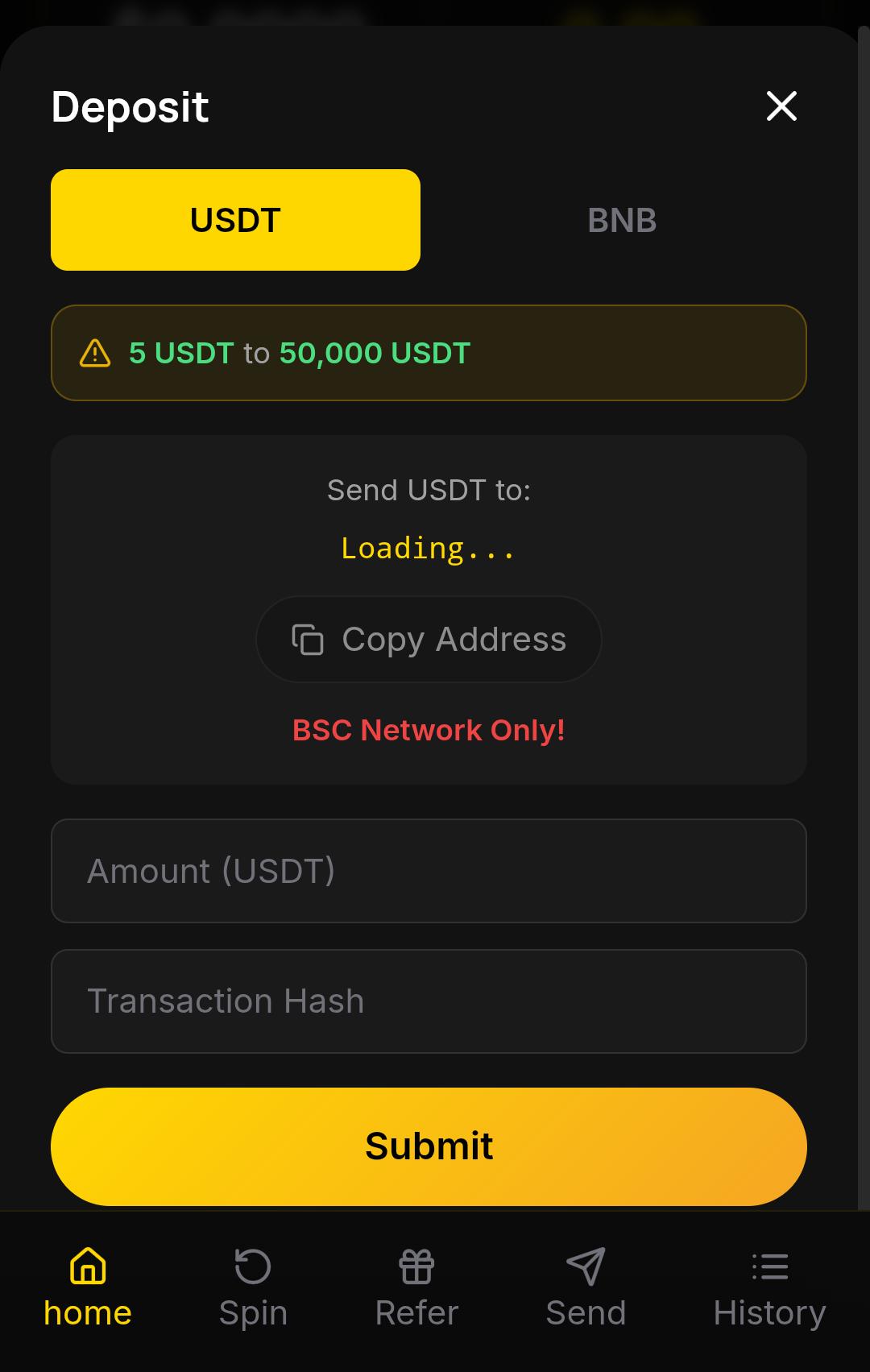Click the Loading... address text
The width and height of the screenshot is (870, 1372).
(x=428, y=548)
